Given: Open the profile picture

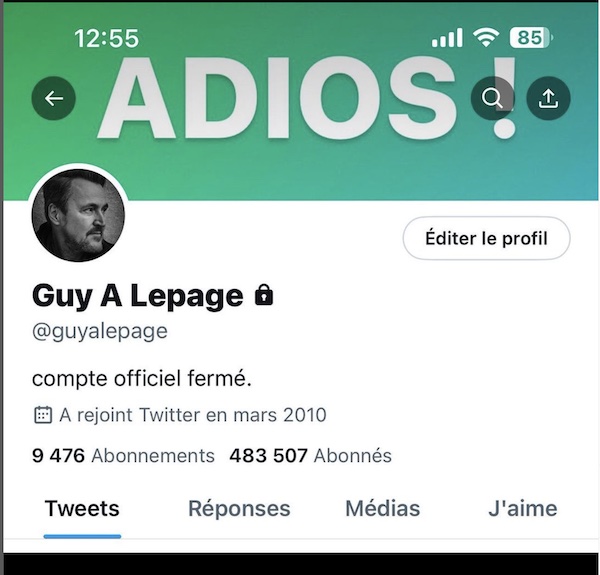Looking at the screenshot, I should 79,214.
